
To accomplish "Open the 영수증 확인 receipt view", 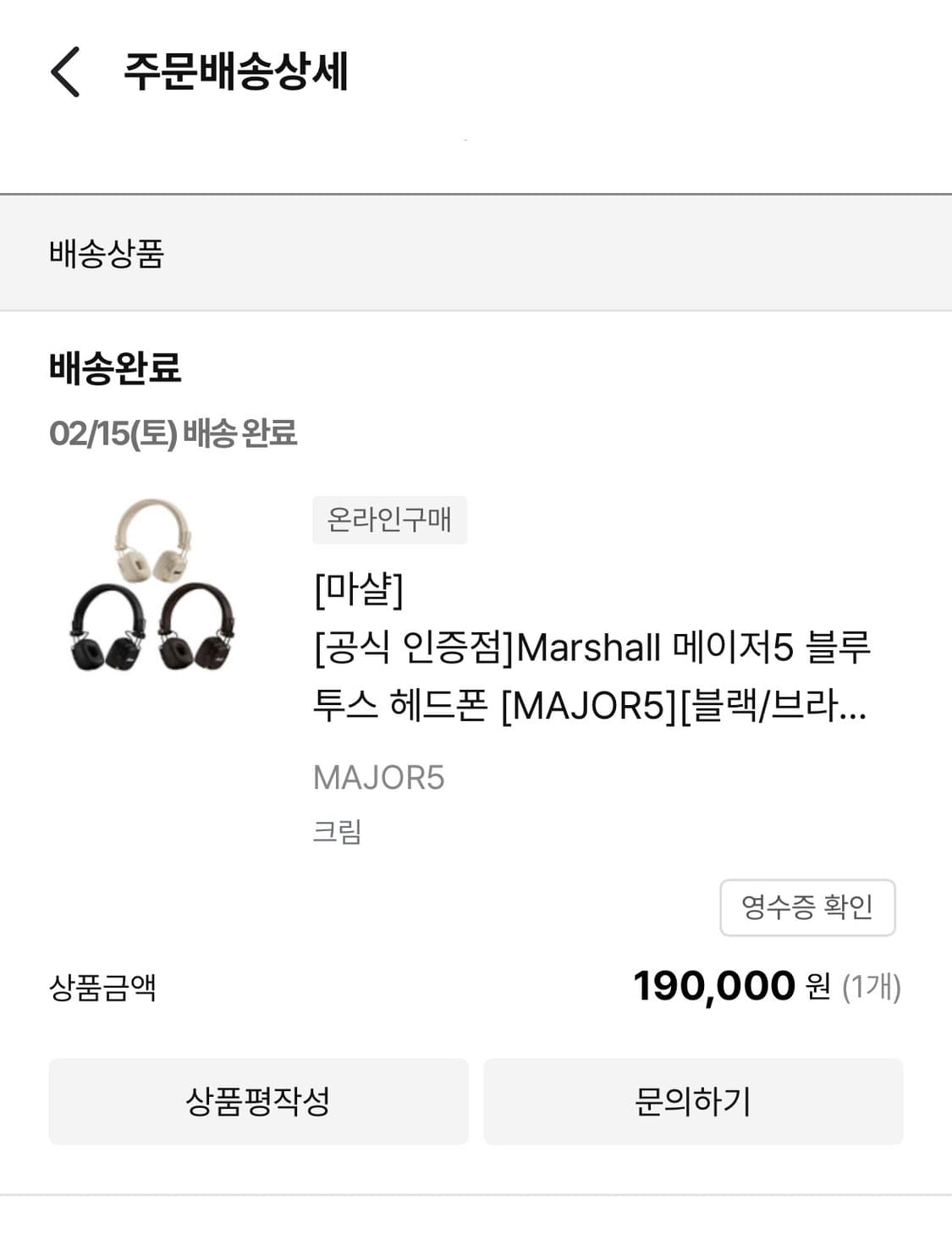I will pos(806,907).
